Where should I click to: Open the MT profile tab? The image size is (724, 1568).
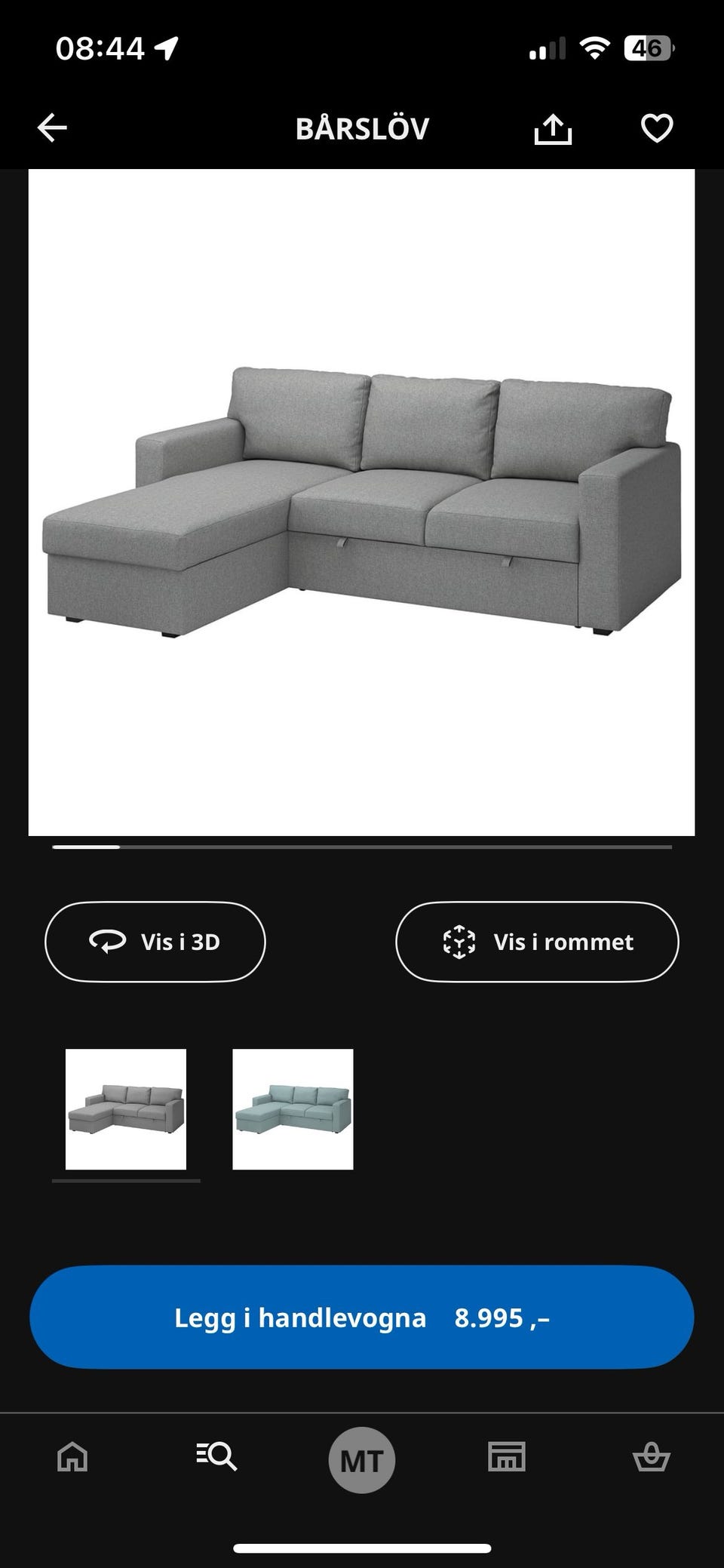362,1460
